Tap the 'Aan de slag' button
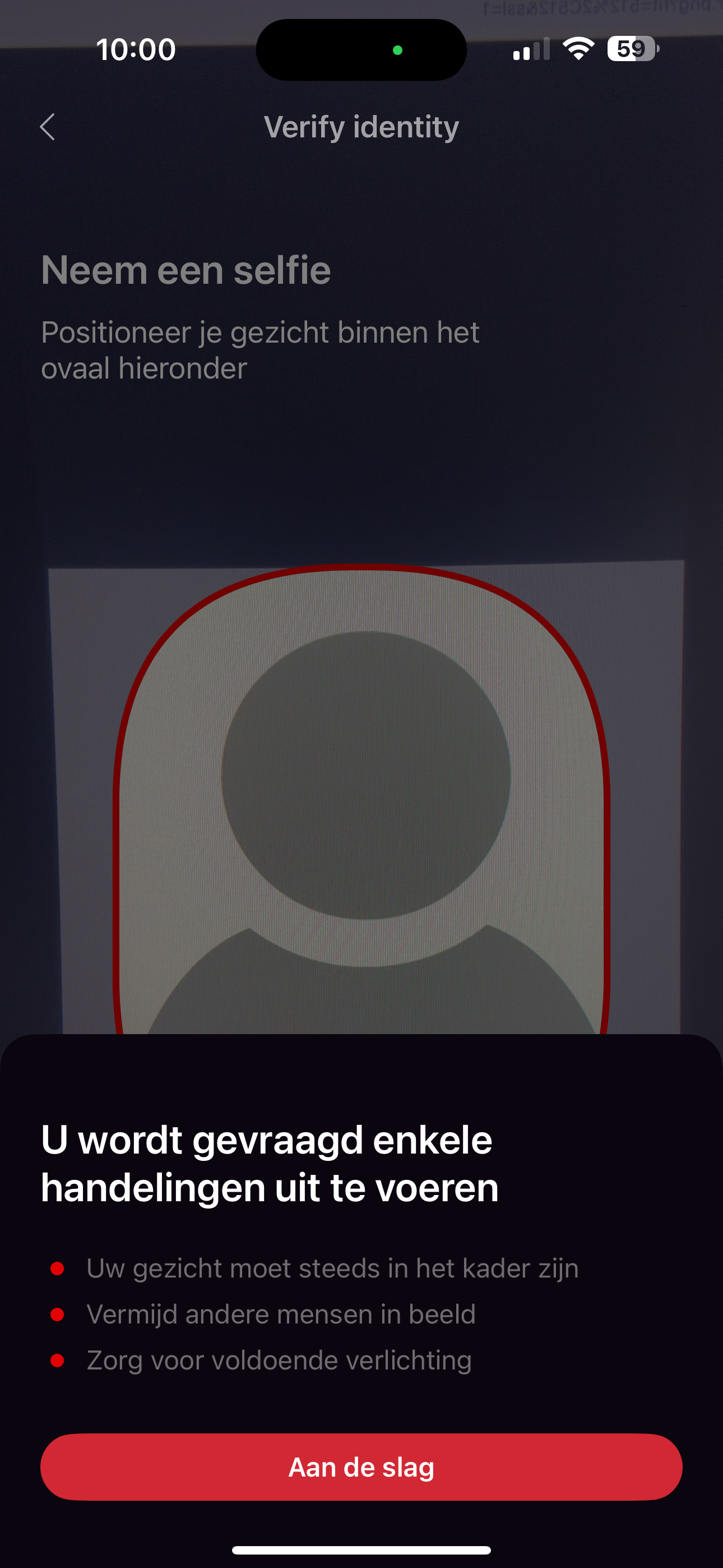Viewport: 723px width, 1568px height. pyautogui.click(x=361, y=1467)
